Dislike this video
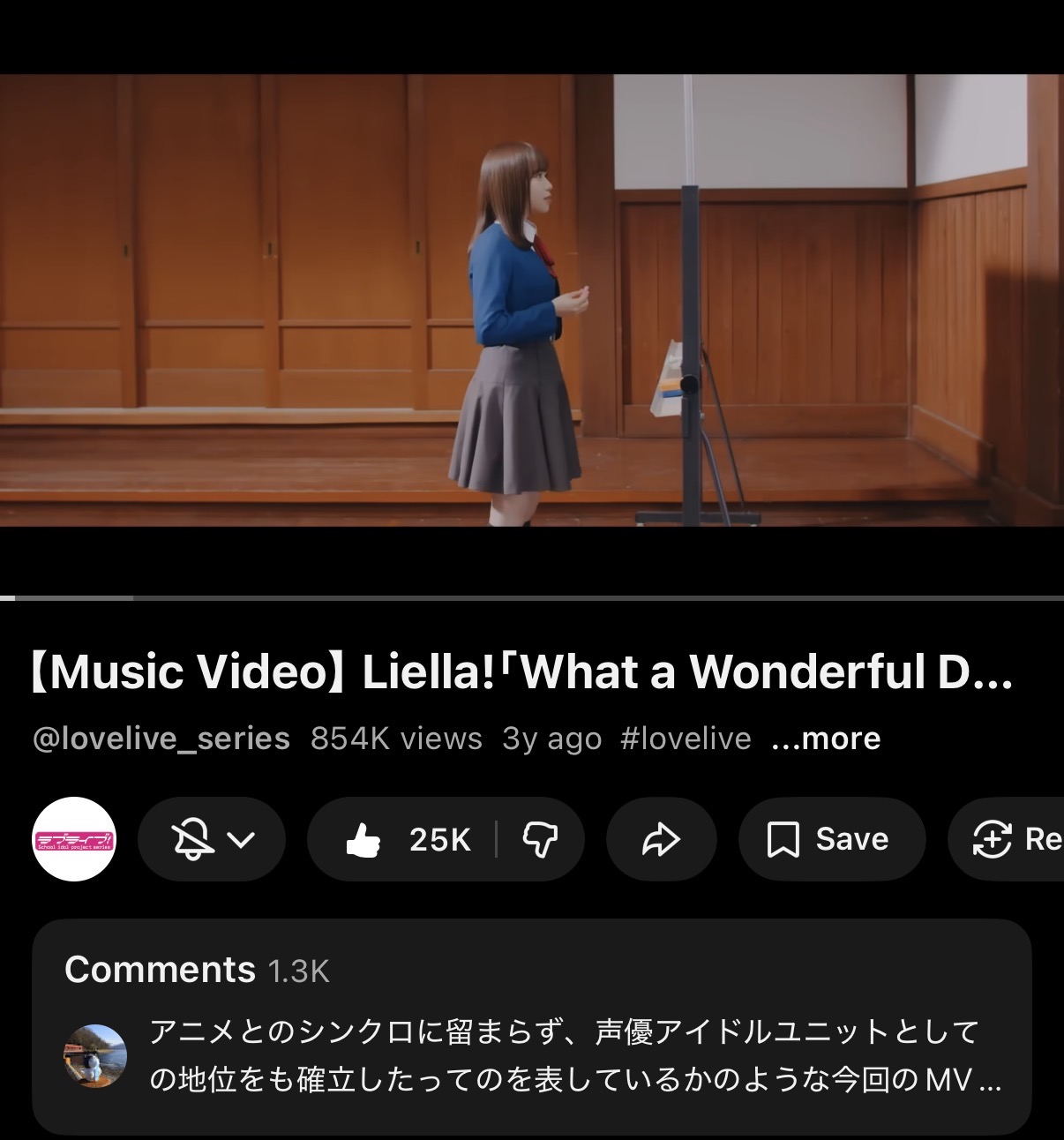Image resolution: width=1064 pixels, height=1140 pixels. pyautogui.click(x=541, y=839)
